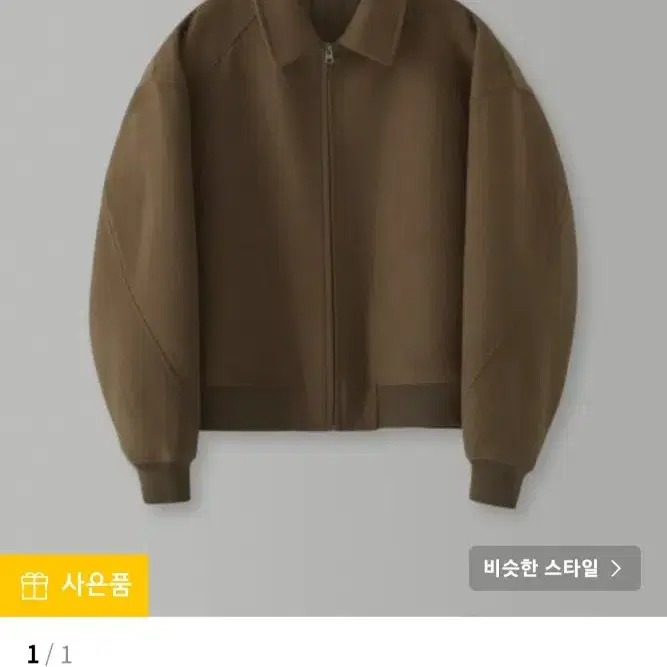667x667 pixels.
Task: View the brown jacket product photo
Action: [x=333, y=260]
